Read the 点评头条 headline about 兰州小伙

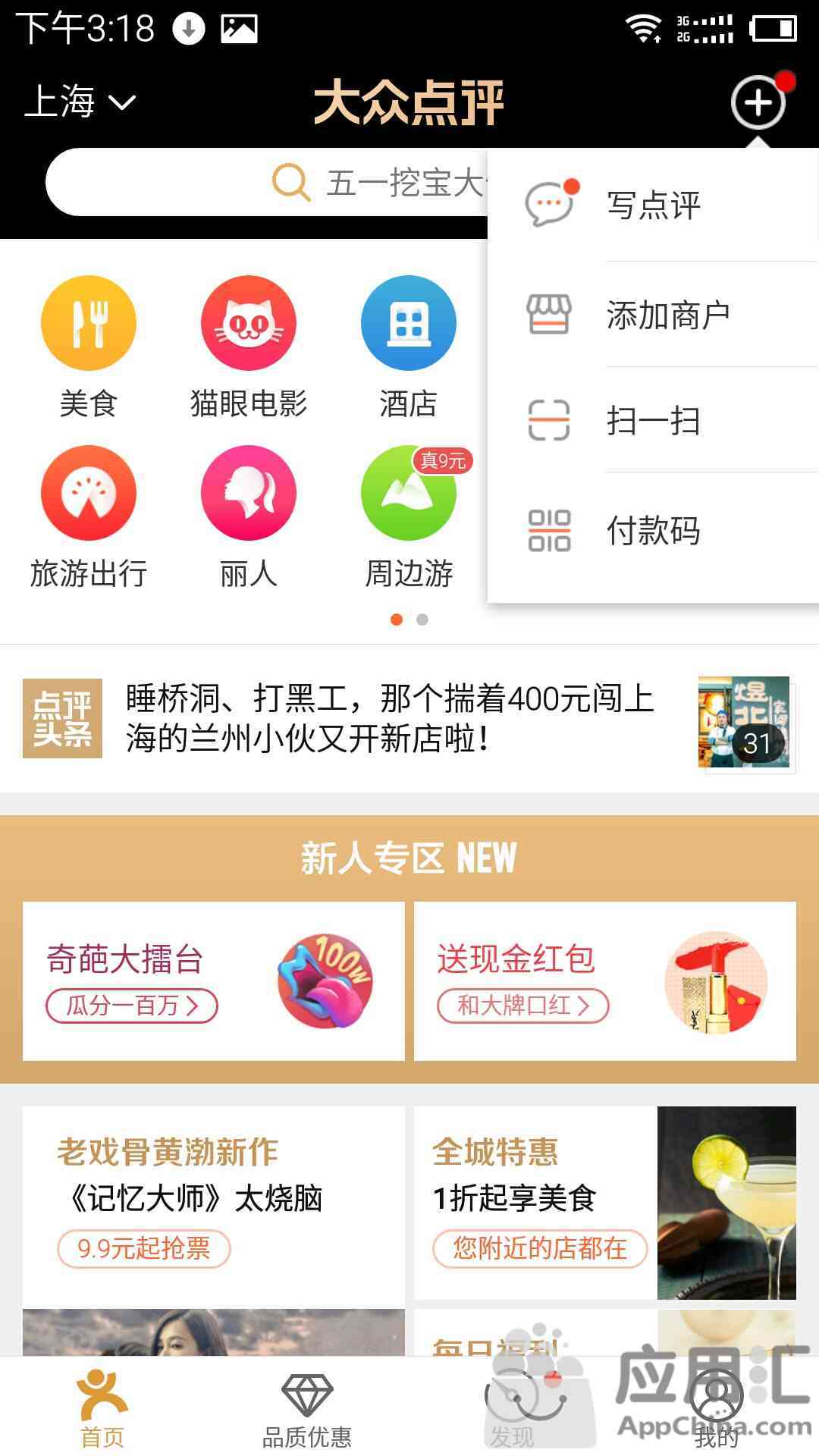tap(390, 718)
